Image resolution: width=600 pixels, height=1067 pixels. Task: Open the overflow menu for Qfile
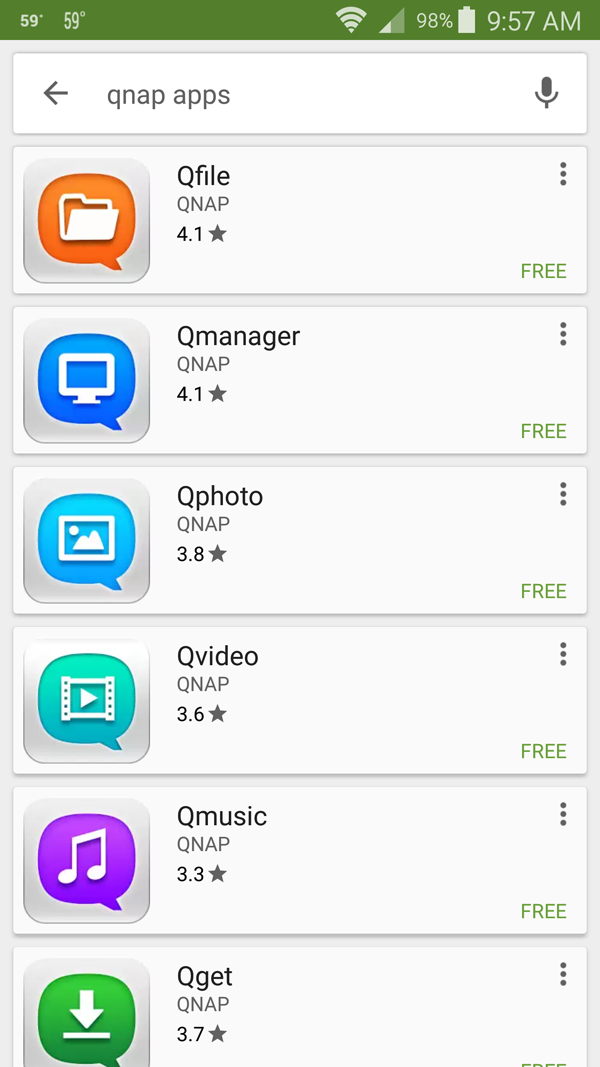[x=563, y=174]
